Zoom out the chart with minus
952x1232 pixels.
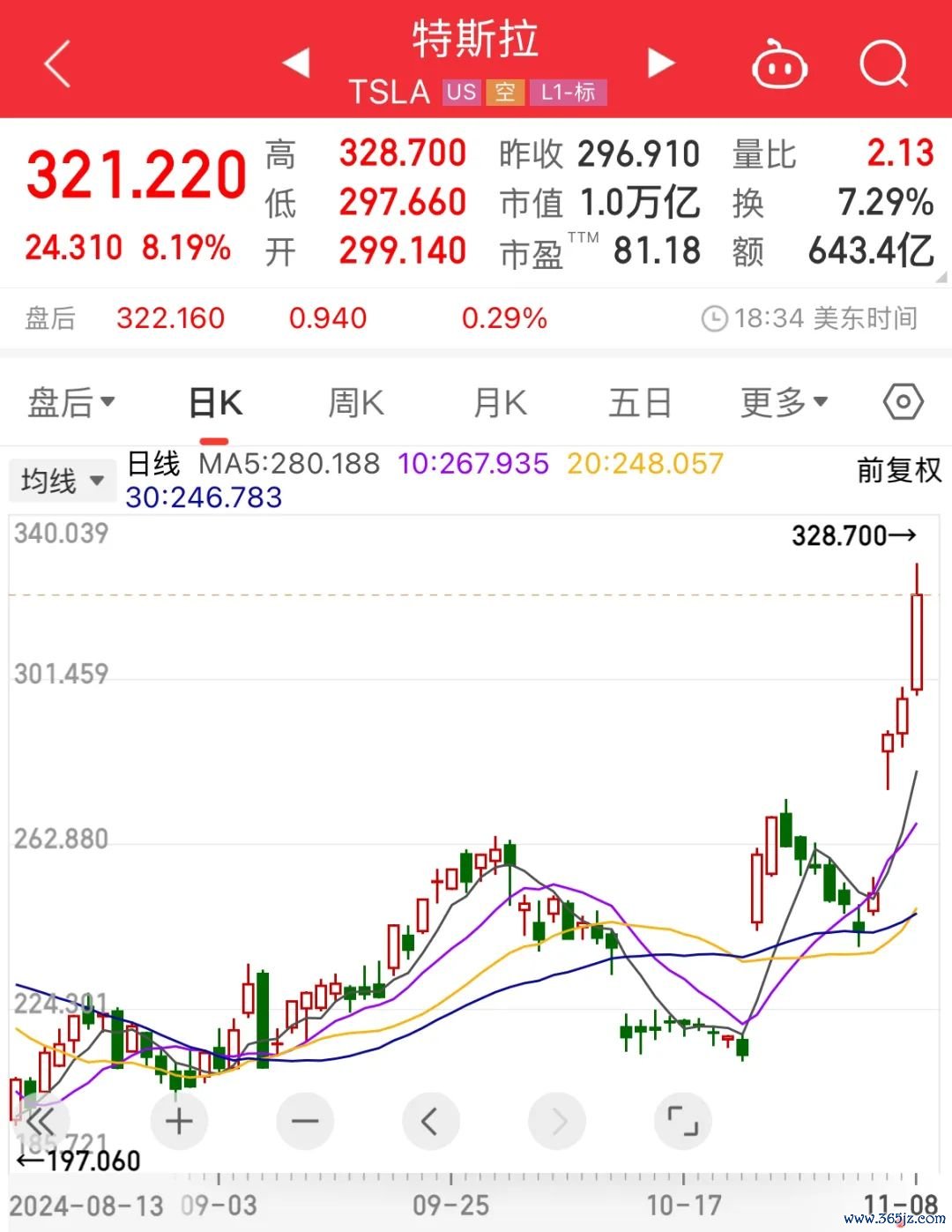point(305,1122)
